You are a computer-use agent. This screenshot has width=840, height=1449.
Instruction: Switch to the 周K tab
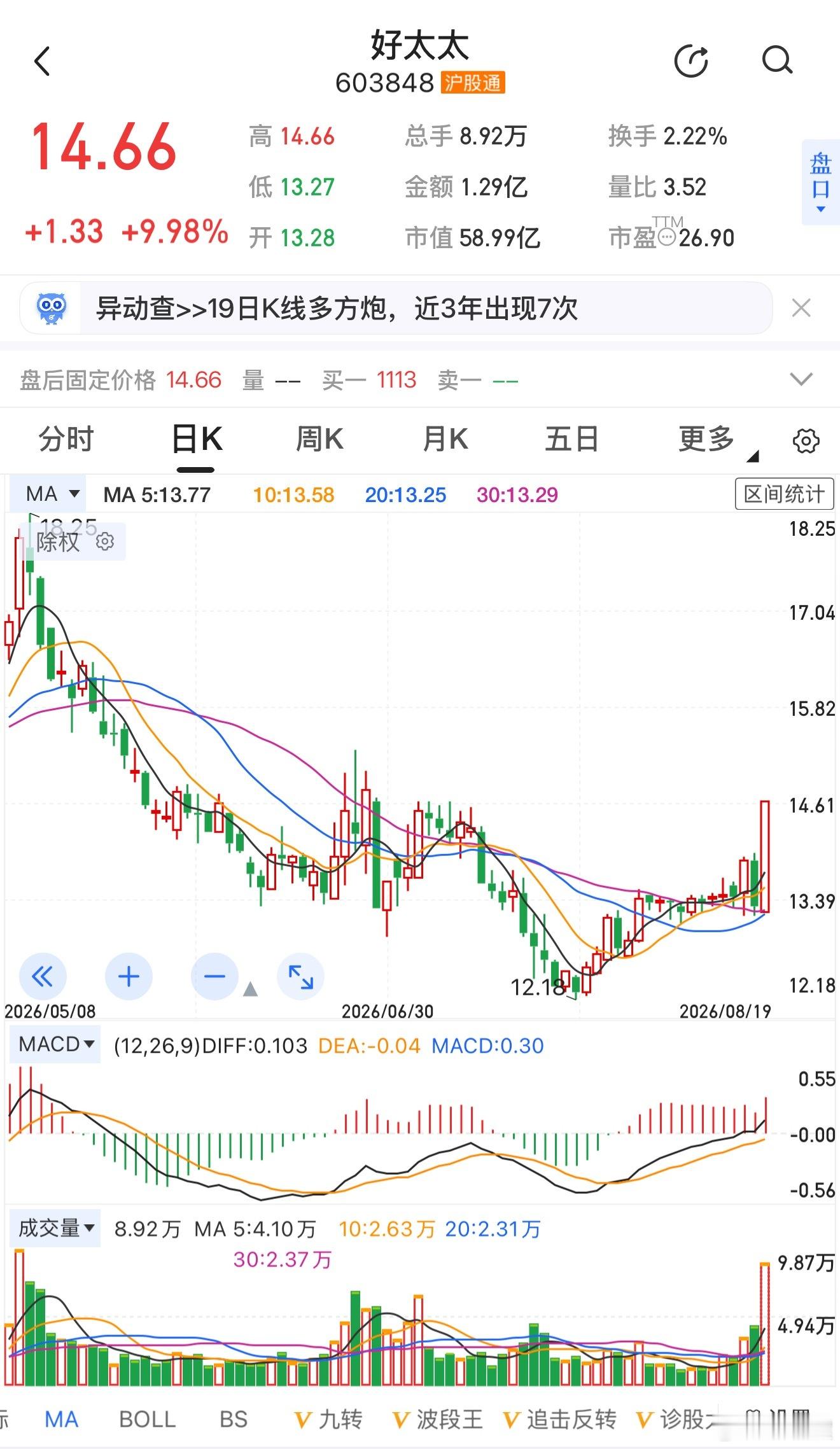(x=319, y=440)
